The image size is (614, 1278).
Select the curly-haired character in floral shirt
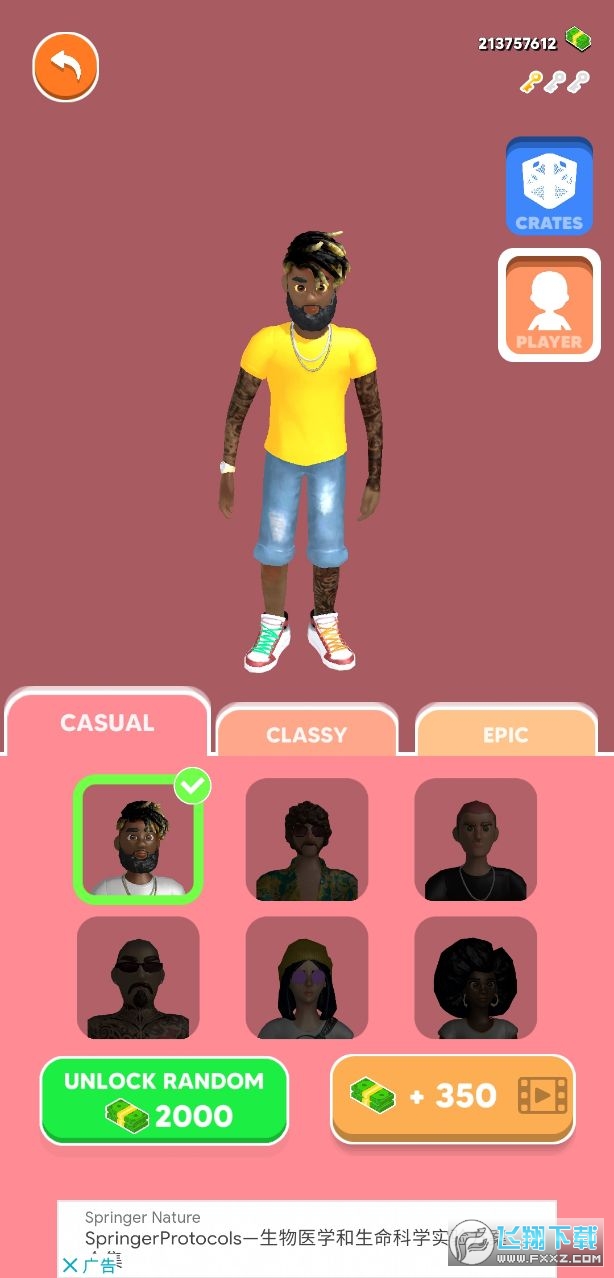click(307, 839)
